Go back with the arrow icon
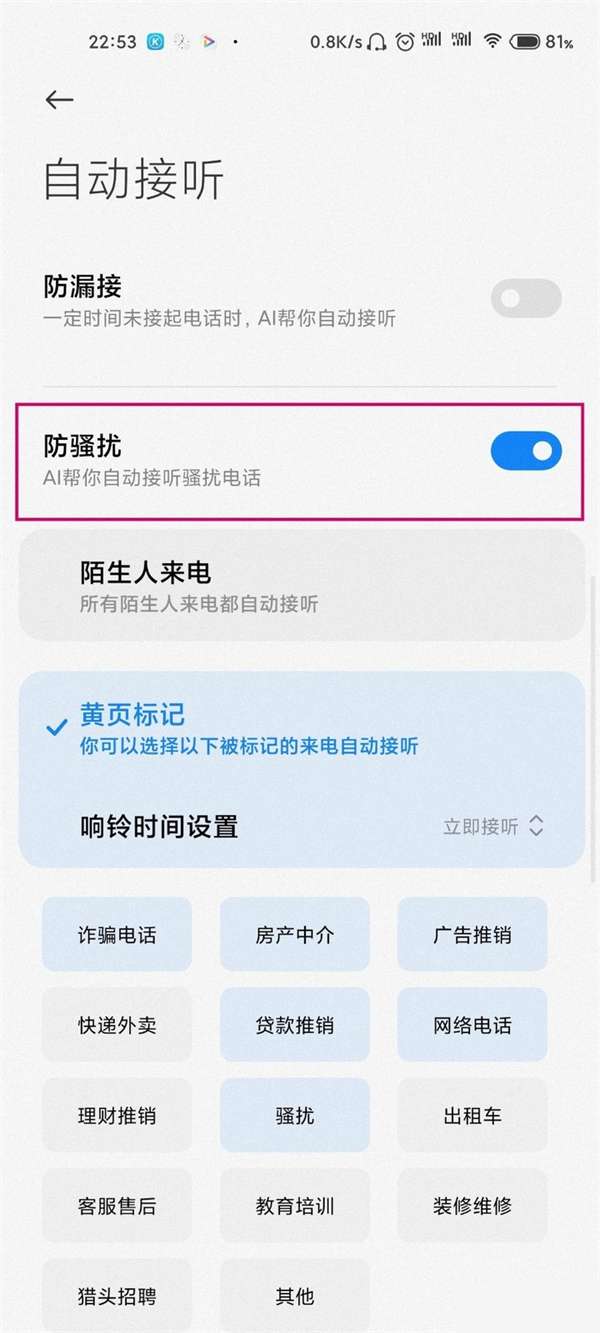The image size is (600, 1333). pos(59,99)
